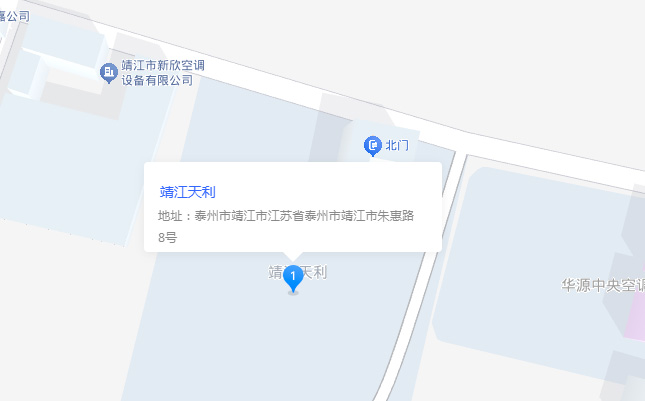Select the 北门 gate POI icon
Viewport: 645px width, 401px height.
tap(373, 146)
